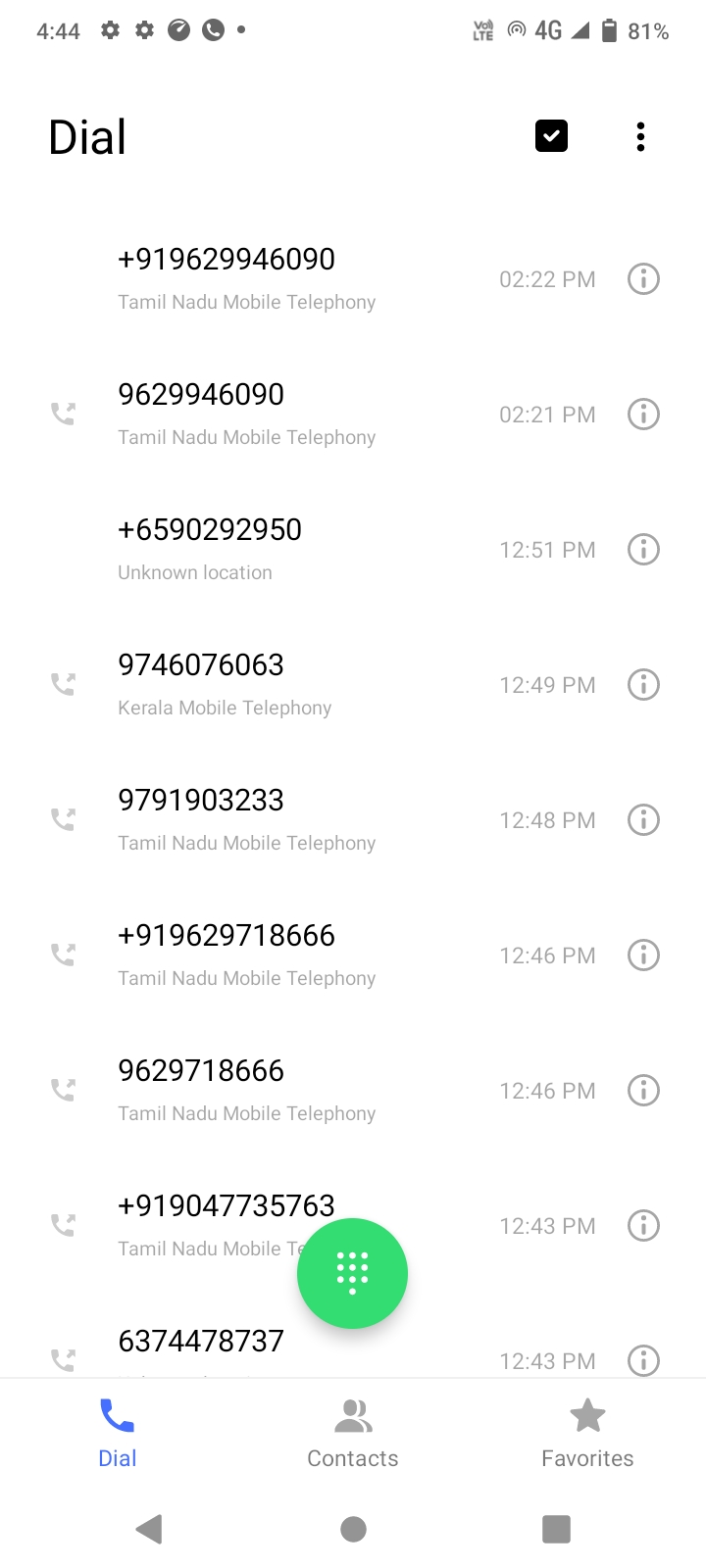Go back using the system back button

click(149, 1529)
